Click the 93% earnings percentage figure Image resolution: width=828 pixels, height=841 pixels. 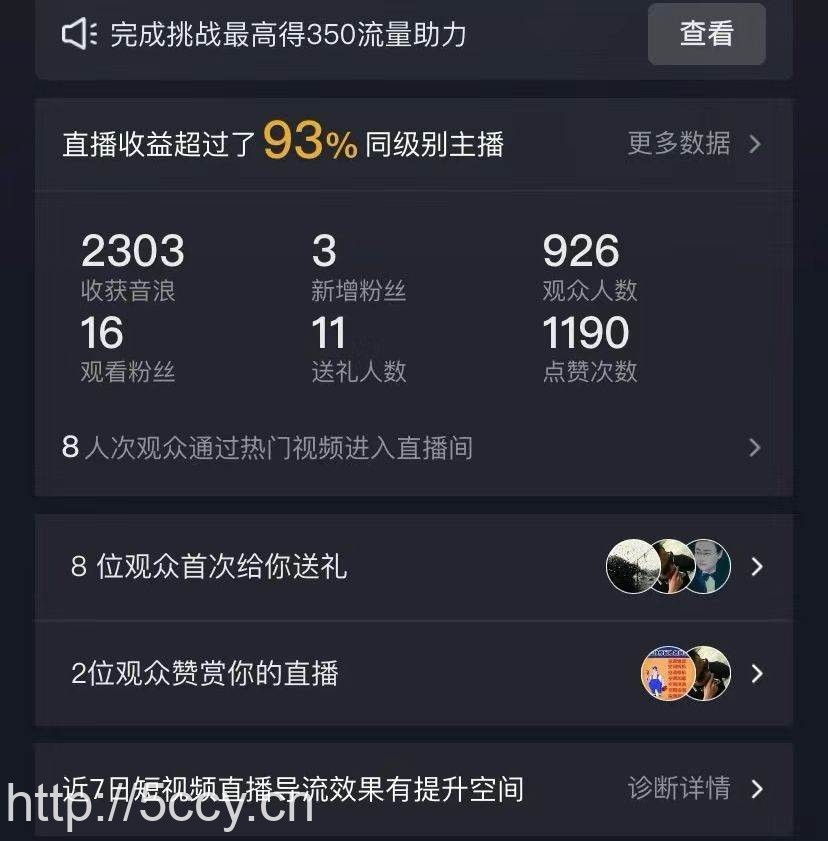[307, 142]
